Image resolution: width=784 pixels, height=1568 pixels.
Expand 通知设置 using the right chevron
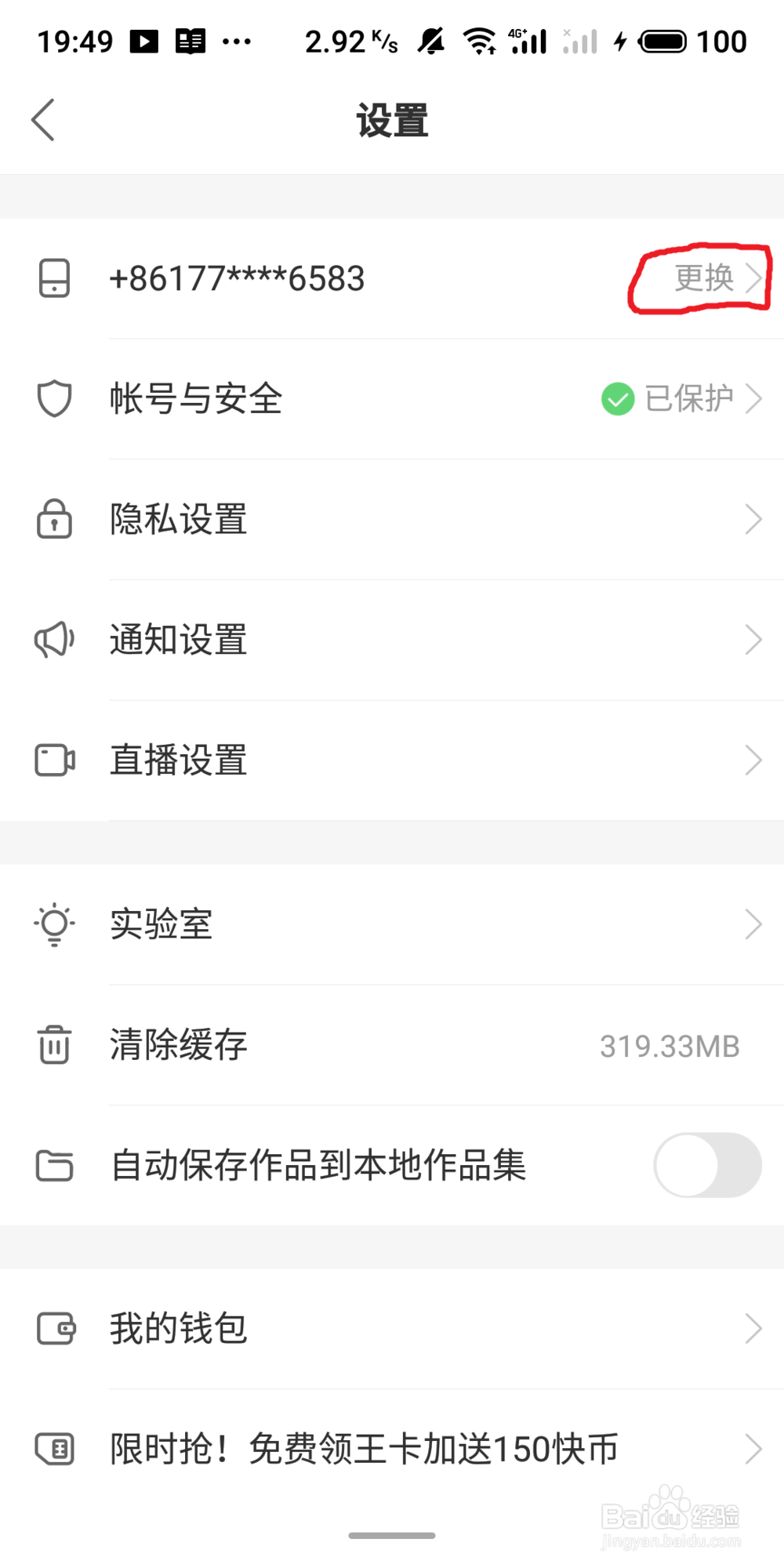[752, 639]
